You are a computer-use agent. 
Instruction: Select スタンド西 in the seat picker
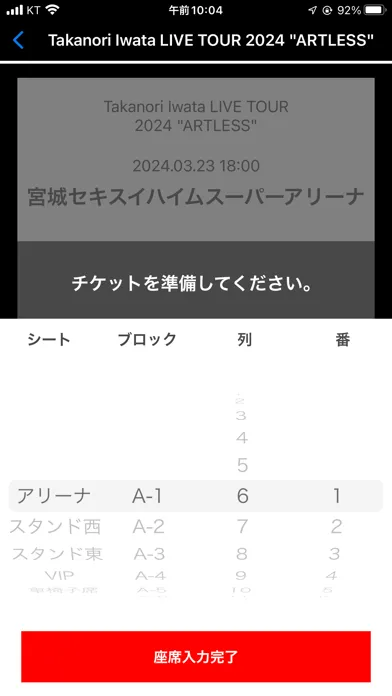click(55, 526)
